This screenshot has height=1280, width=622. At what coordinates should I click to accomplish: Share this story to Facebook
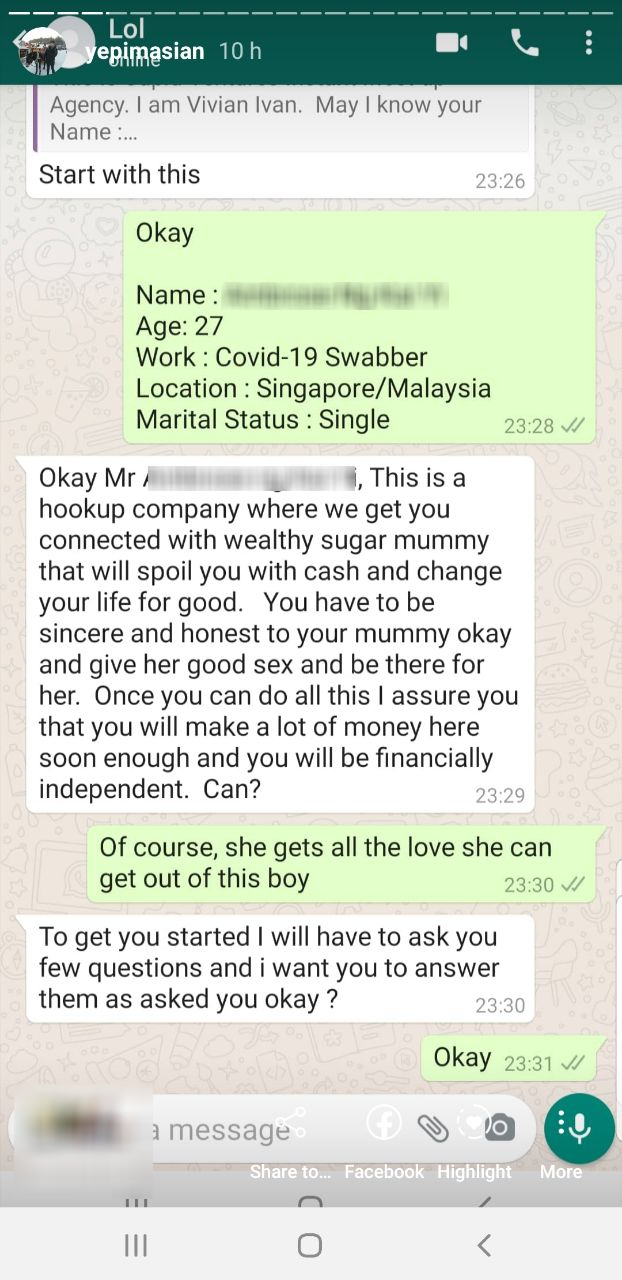coord(384,1124)
